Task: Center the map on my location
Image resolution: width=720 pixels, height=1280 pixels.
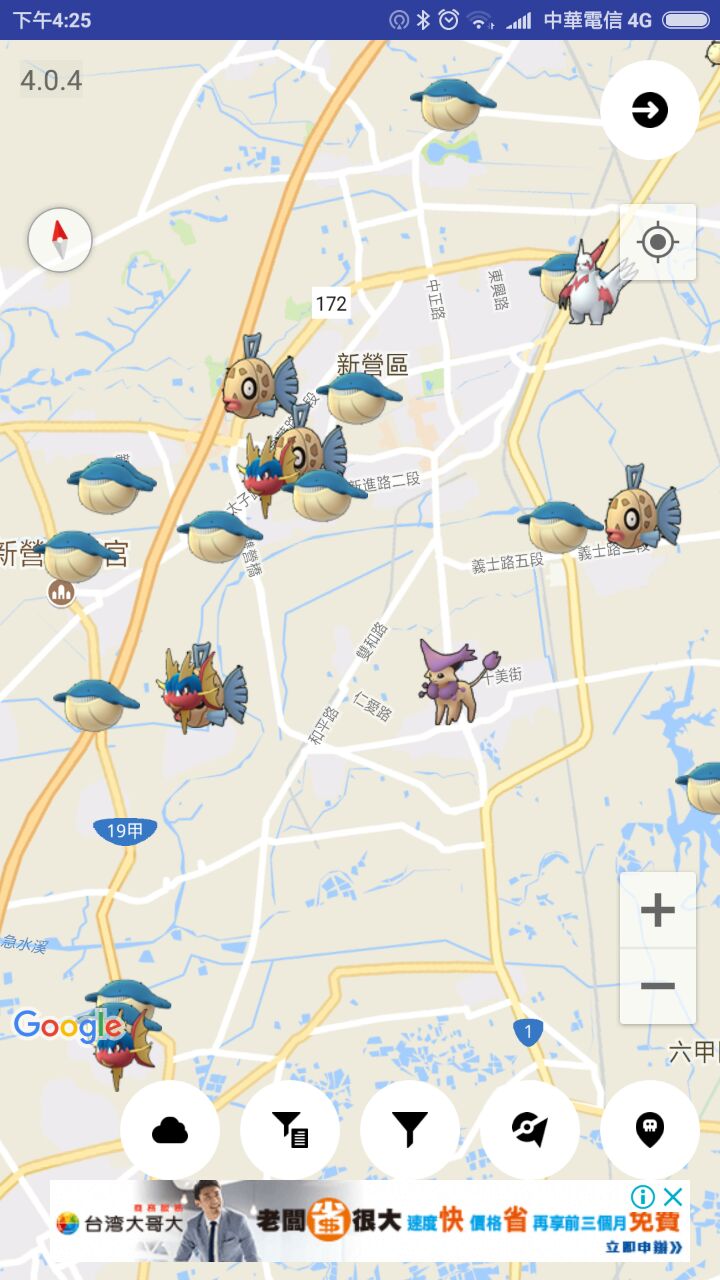Action: 658,242
